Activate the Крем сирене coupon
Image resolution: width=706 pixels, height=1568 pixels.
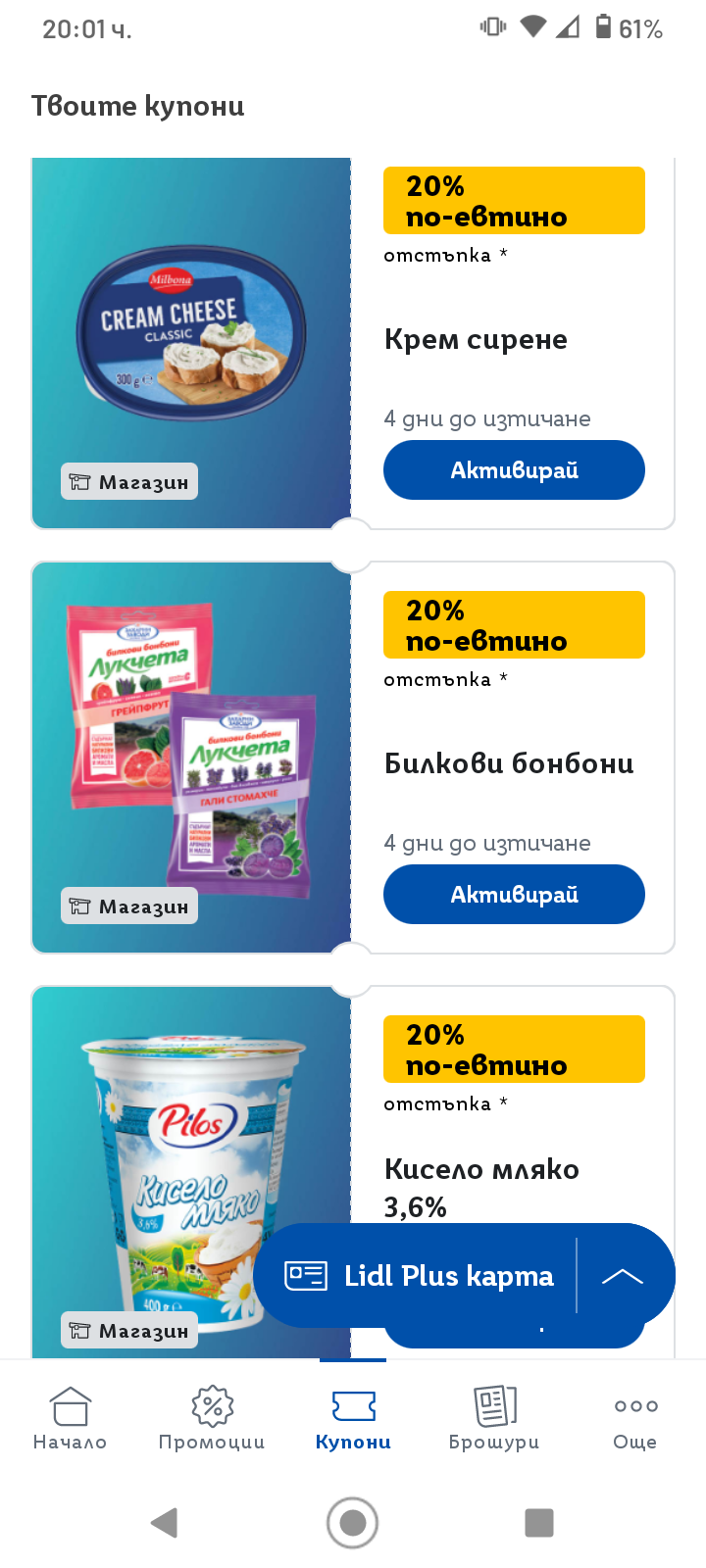point(514,470)
